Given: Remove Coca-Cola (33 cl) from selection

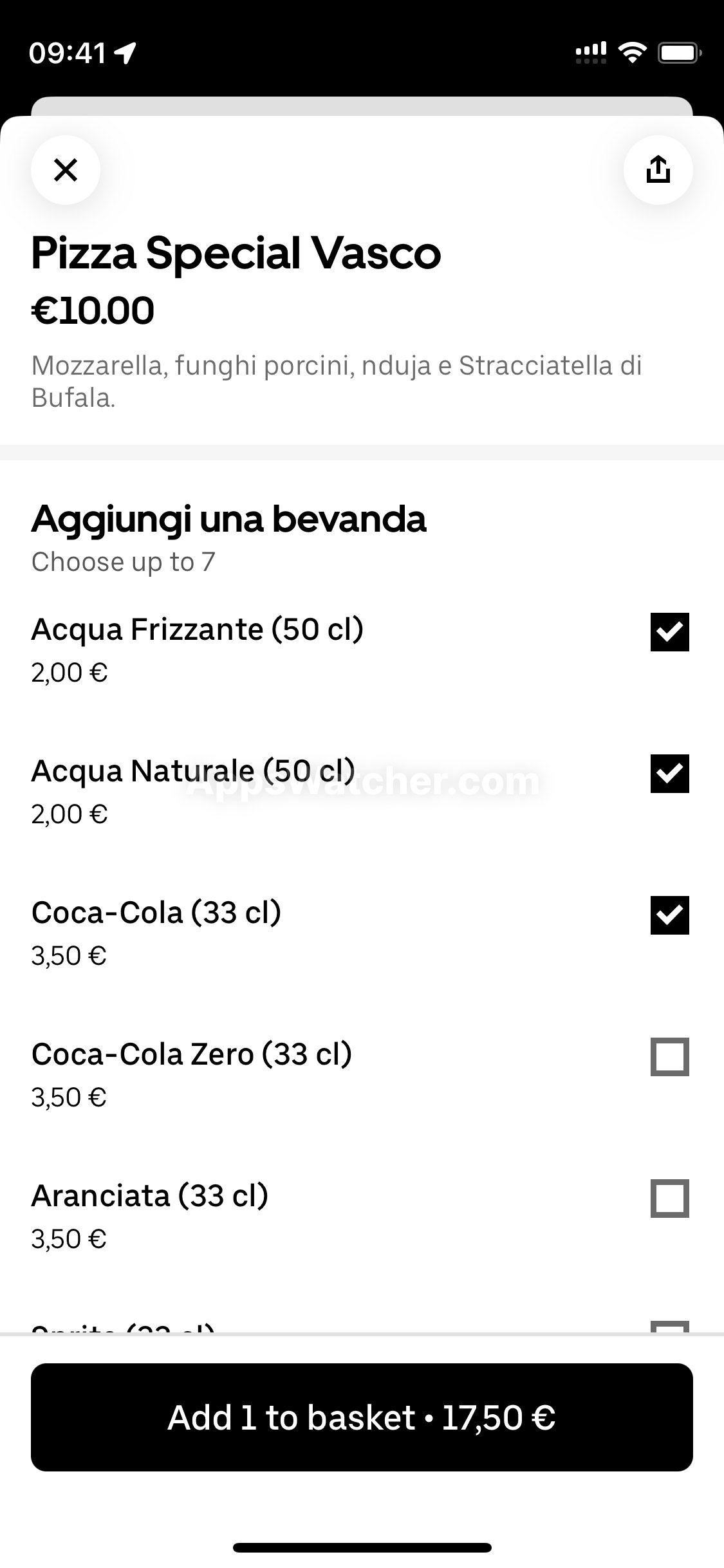Looking at the screenshot, I should pos(669,915).
